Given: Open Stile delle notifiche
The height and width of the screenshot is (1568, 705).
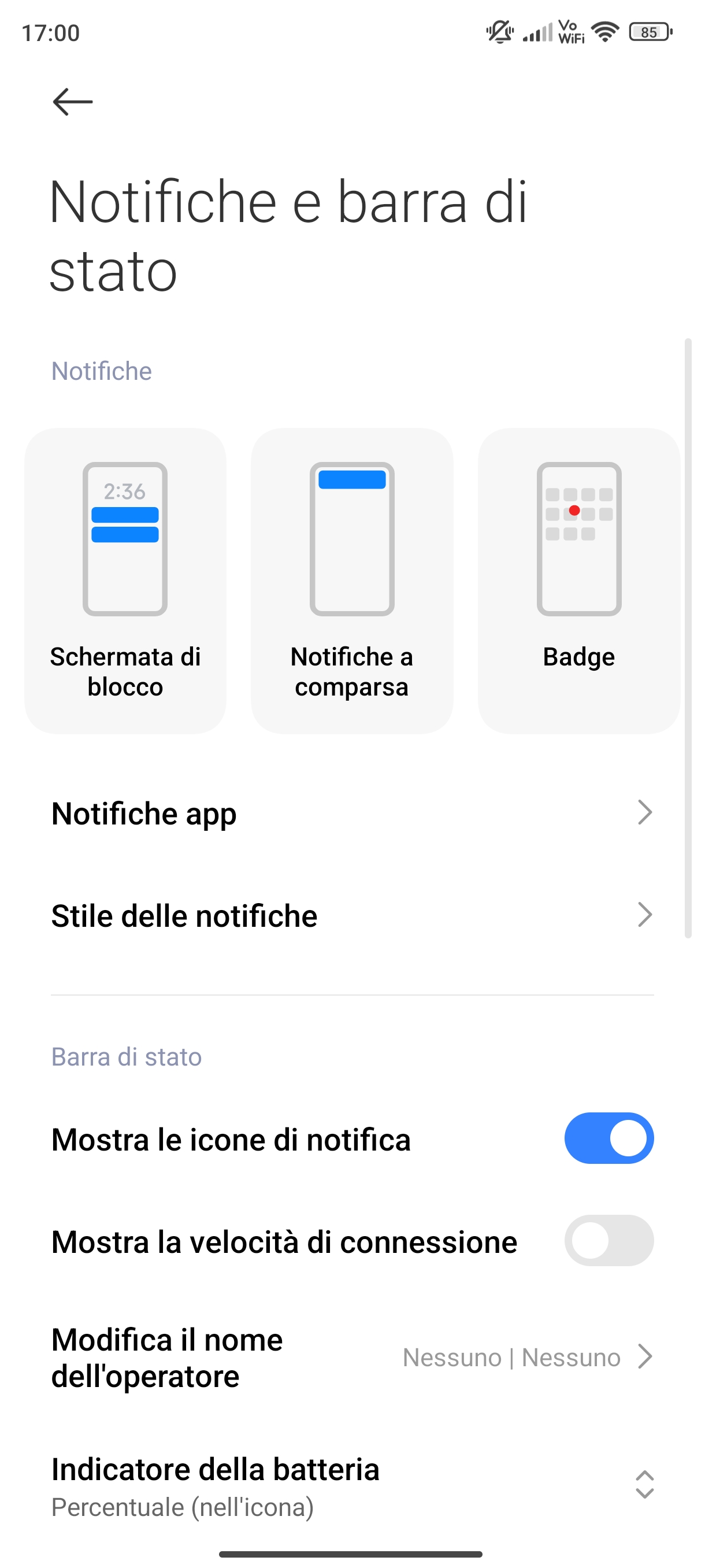Looking at the screenshot, I should (x=351, y=915).
